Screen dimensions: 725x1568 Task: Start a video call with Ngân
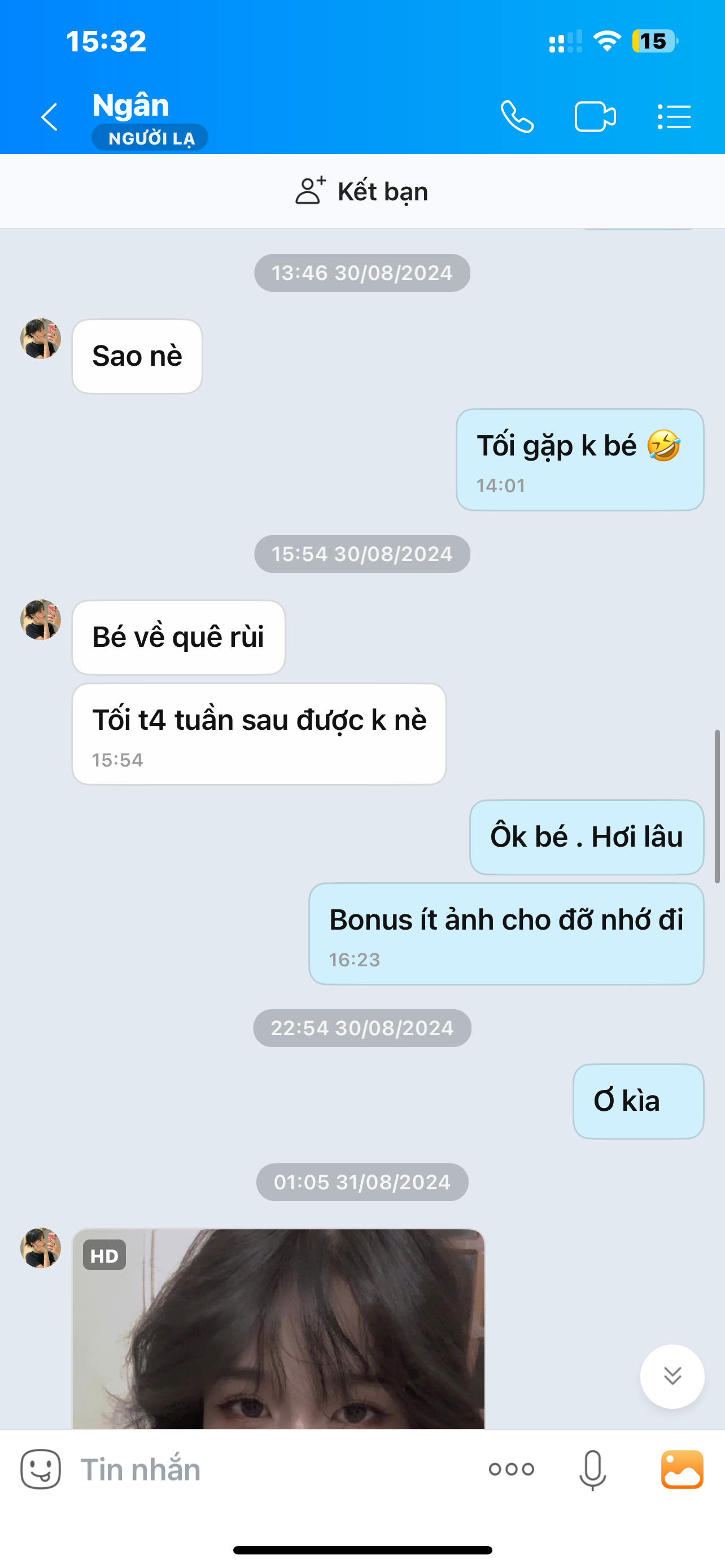595,117
